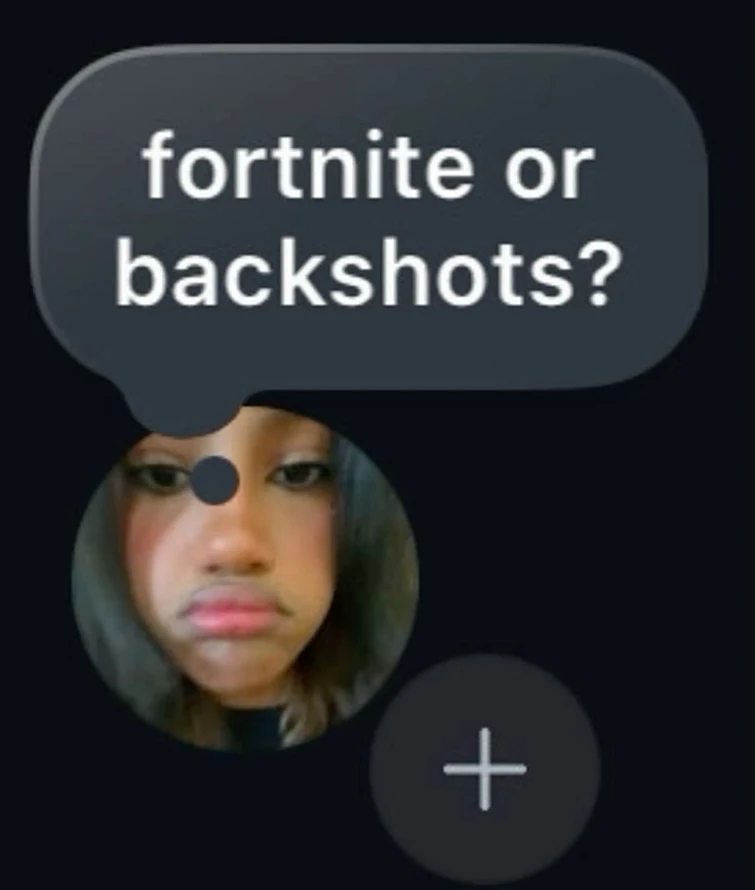Tap the plus button to add a note
Viewport: 755px width, 890px height.
pos(485,770)
